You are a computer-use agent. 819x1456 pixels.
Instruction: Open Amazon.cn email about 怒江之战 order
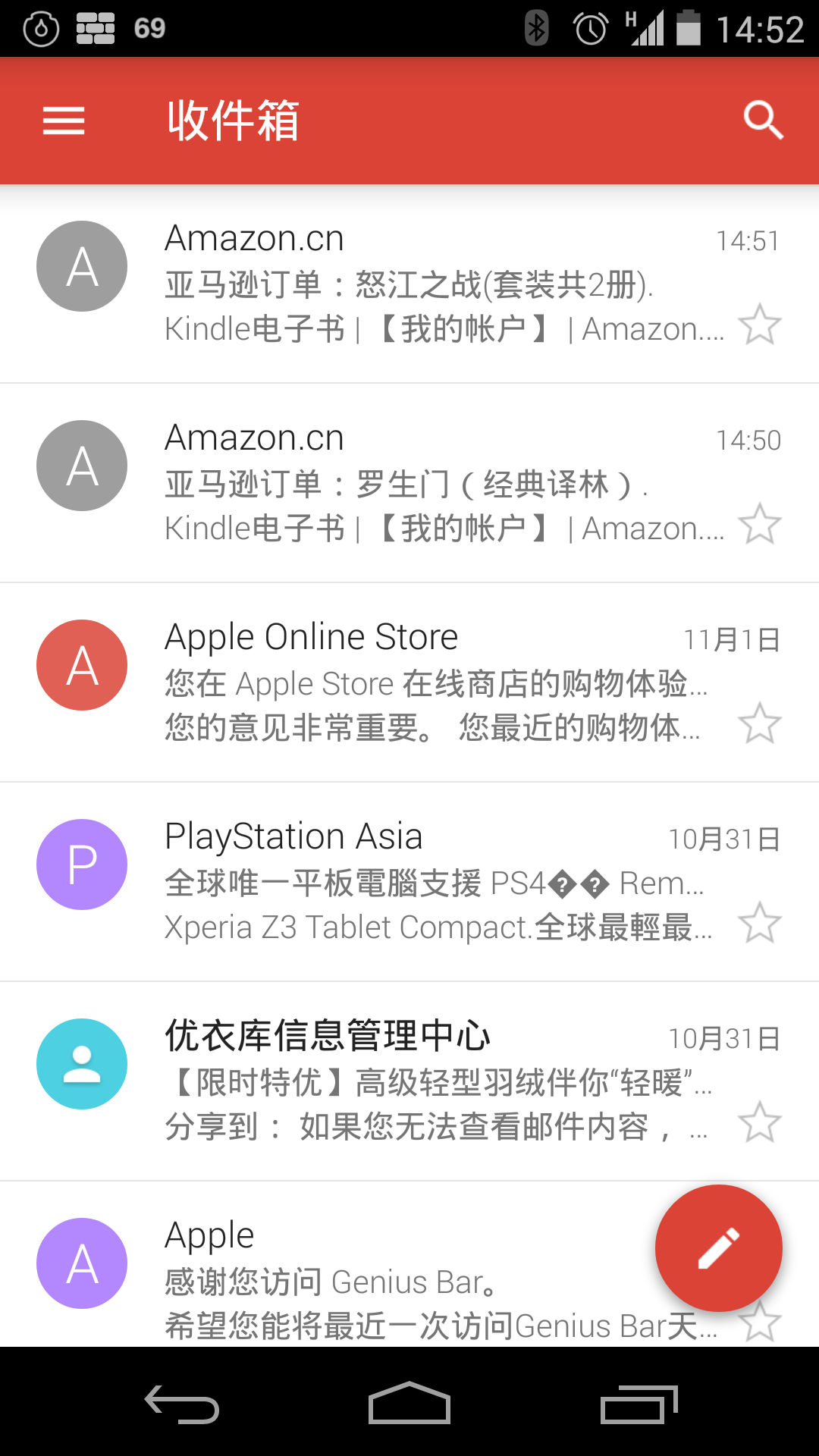tap(409, 284)
